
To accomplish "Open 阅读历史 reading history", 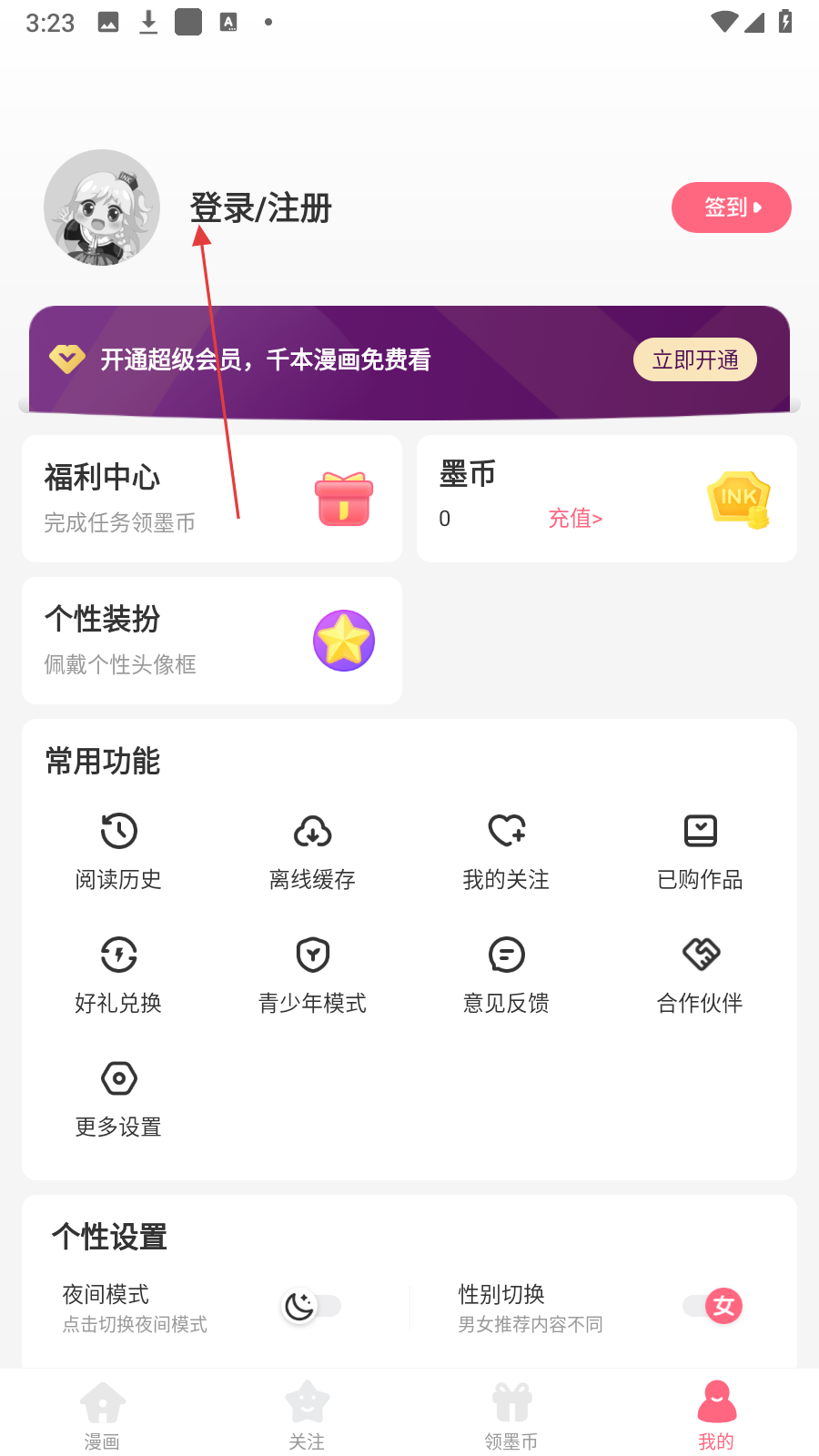I will (x=118, y=851).
